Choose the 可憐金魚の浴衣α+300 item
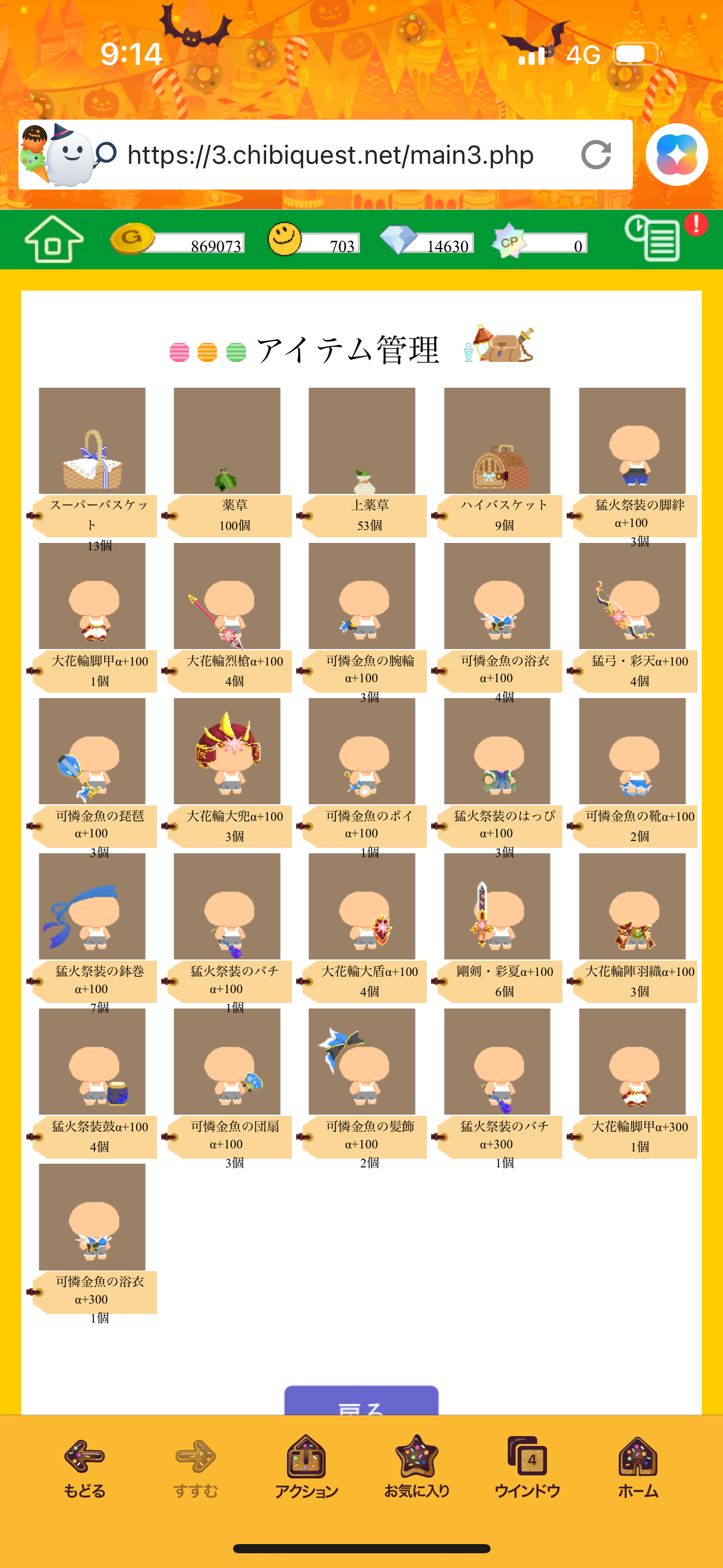This screenshot has width=723, height=1568. 92,1218
